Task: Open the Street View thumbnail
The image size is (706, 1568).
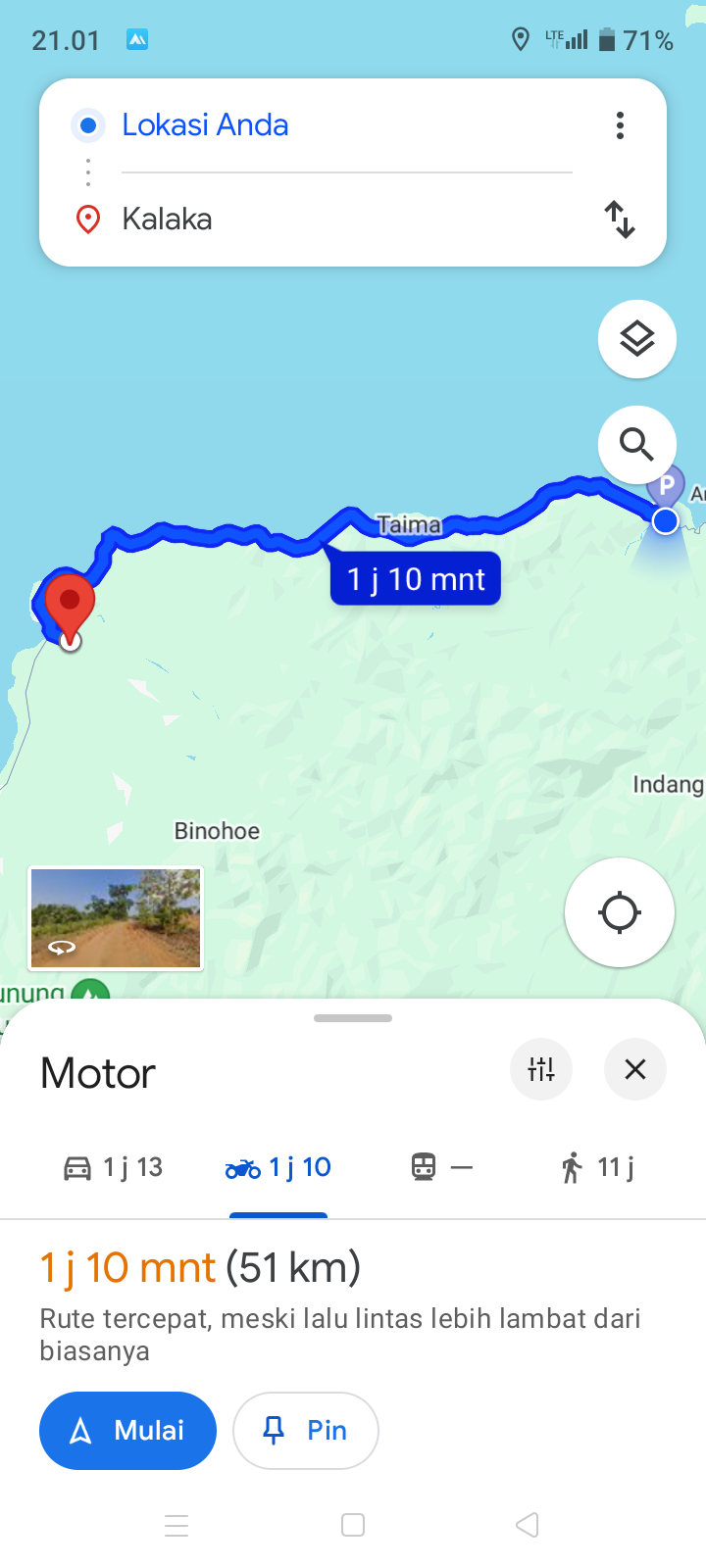Action: [116, 918]
